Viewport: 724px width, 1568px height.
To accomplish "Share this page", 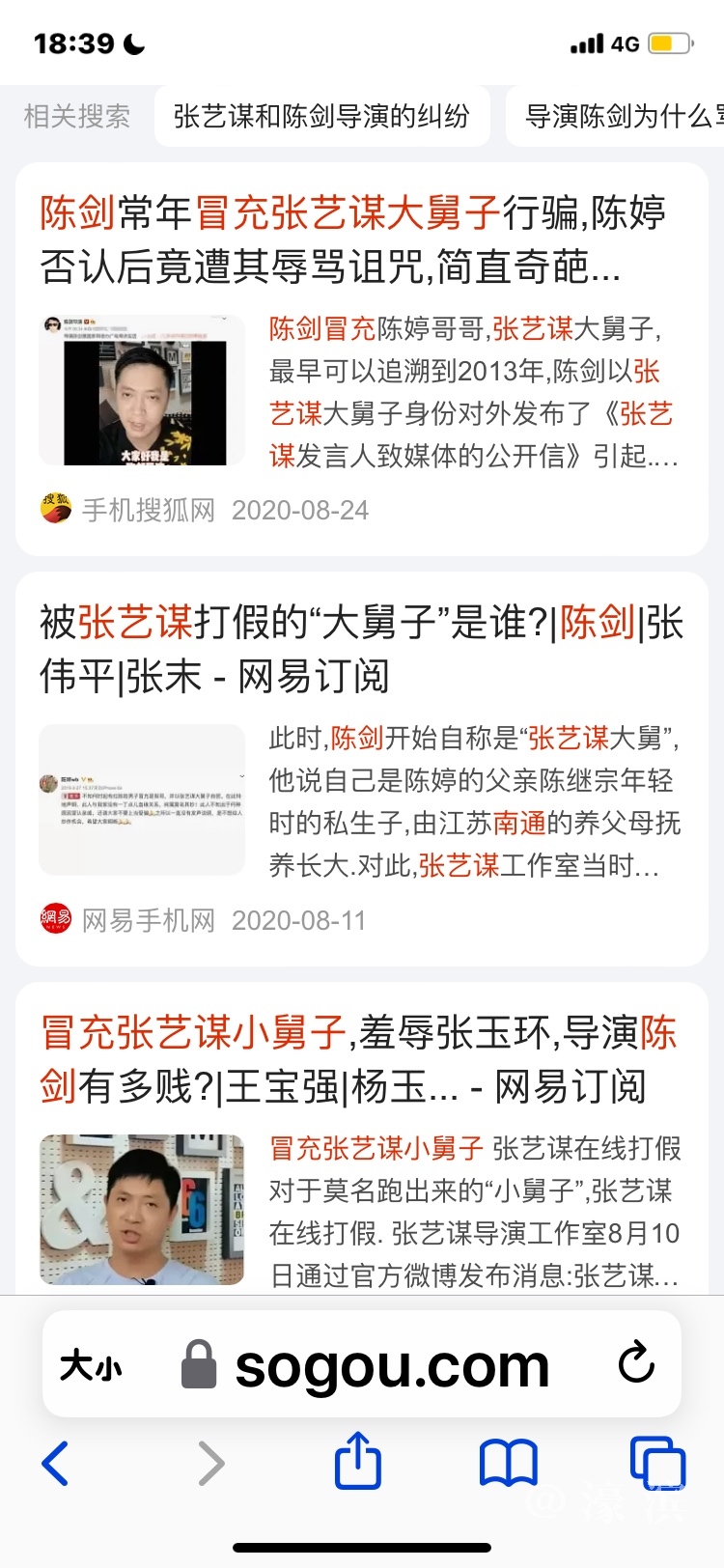I will point(358,1460).
